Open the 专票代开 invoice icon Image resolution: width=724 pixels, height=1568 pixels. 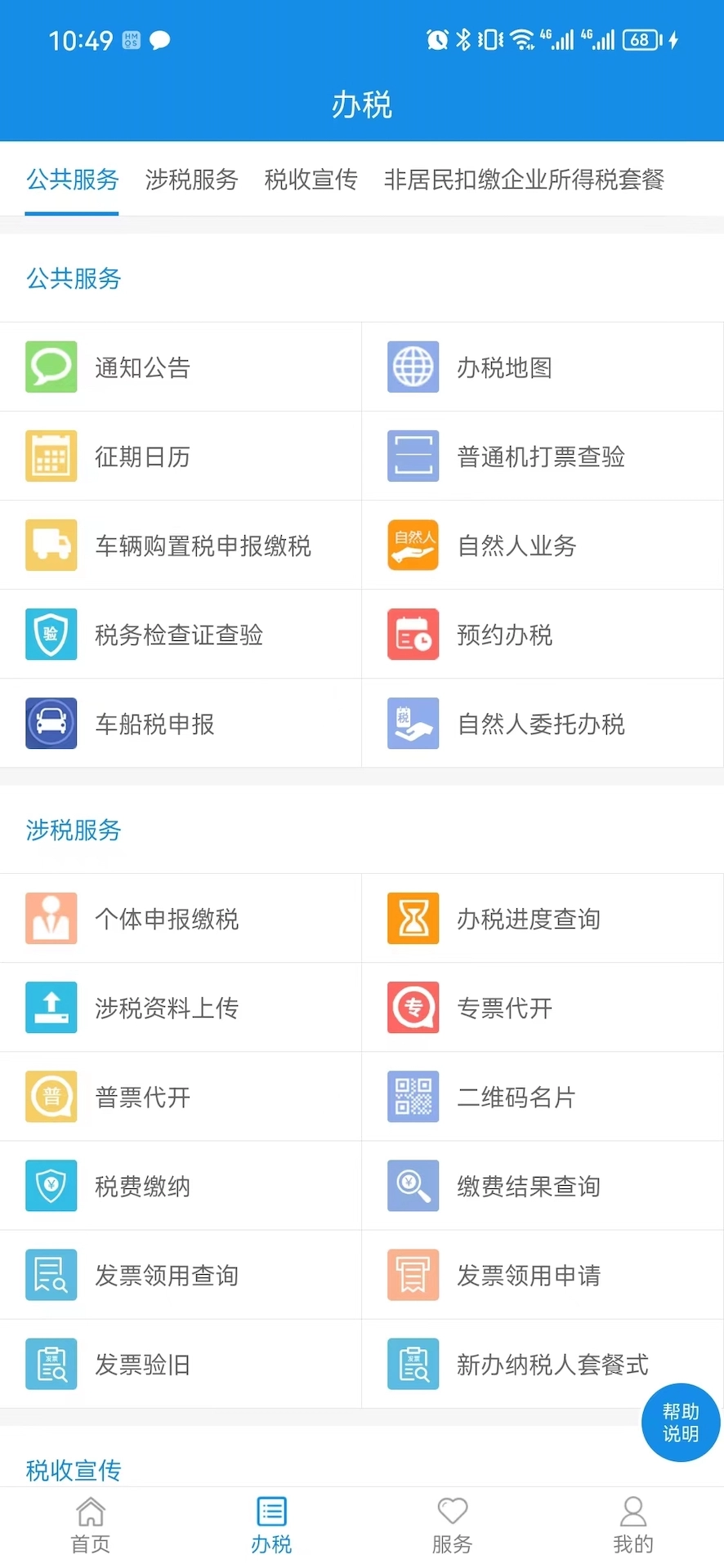[413, 1007]
